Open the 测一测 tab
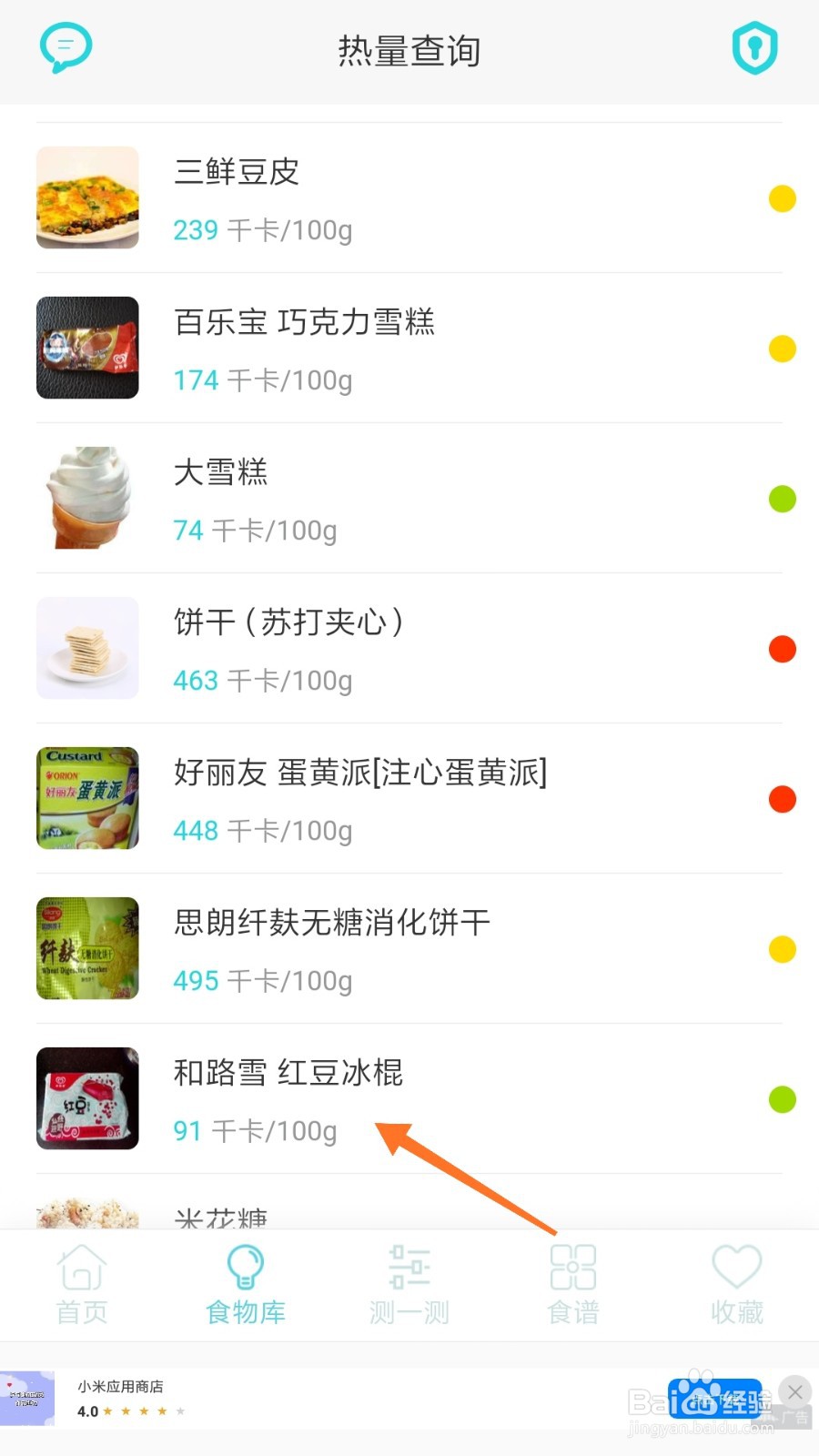 coord(409,1285)
